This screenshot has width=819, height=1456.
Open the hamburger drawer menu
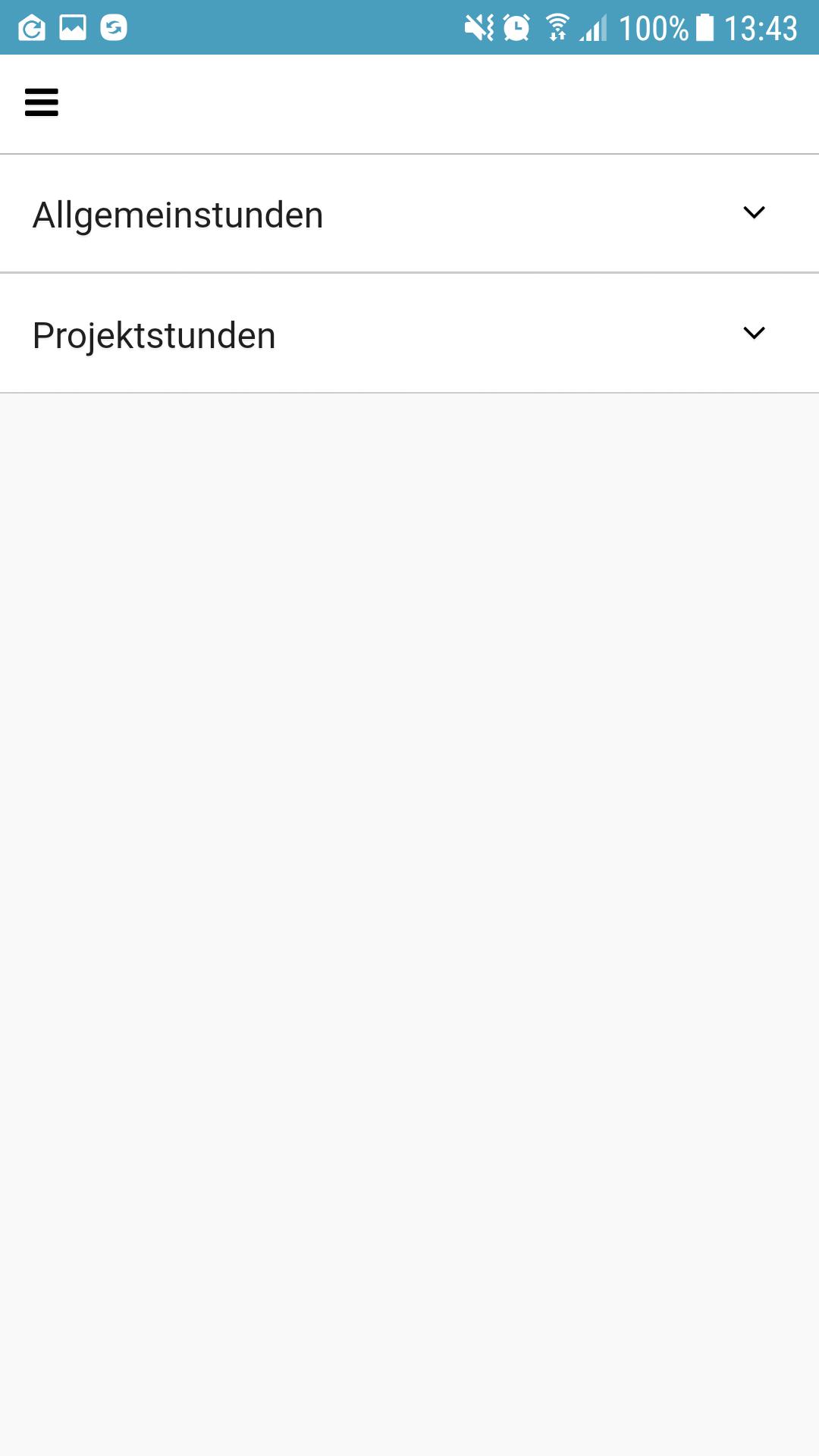coord(42,102)
